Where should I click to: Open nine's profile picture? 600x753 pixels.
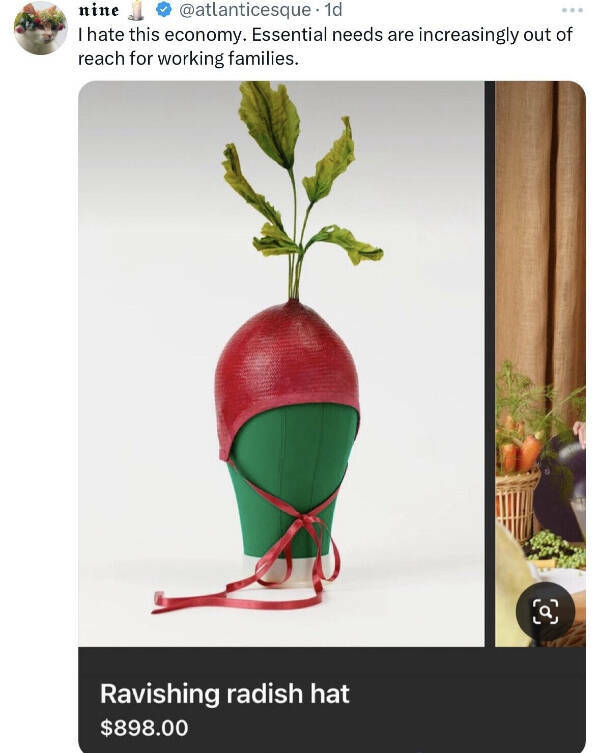(x=40, y=28)
